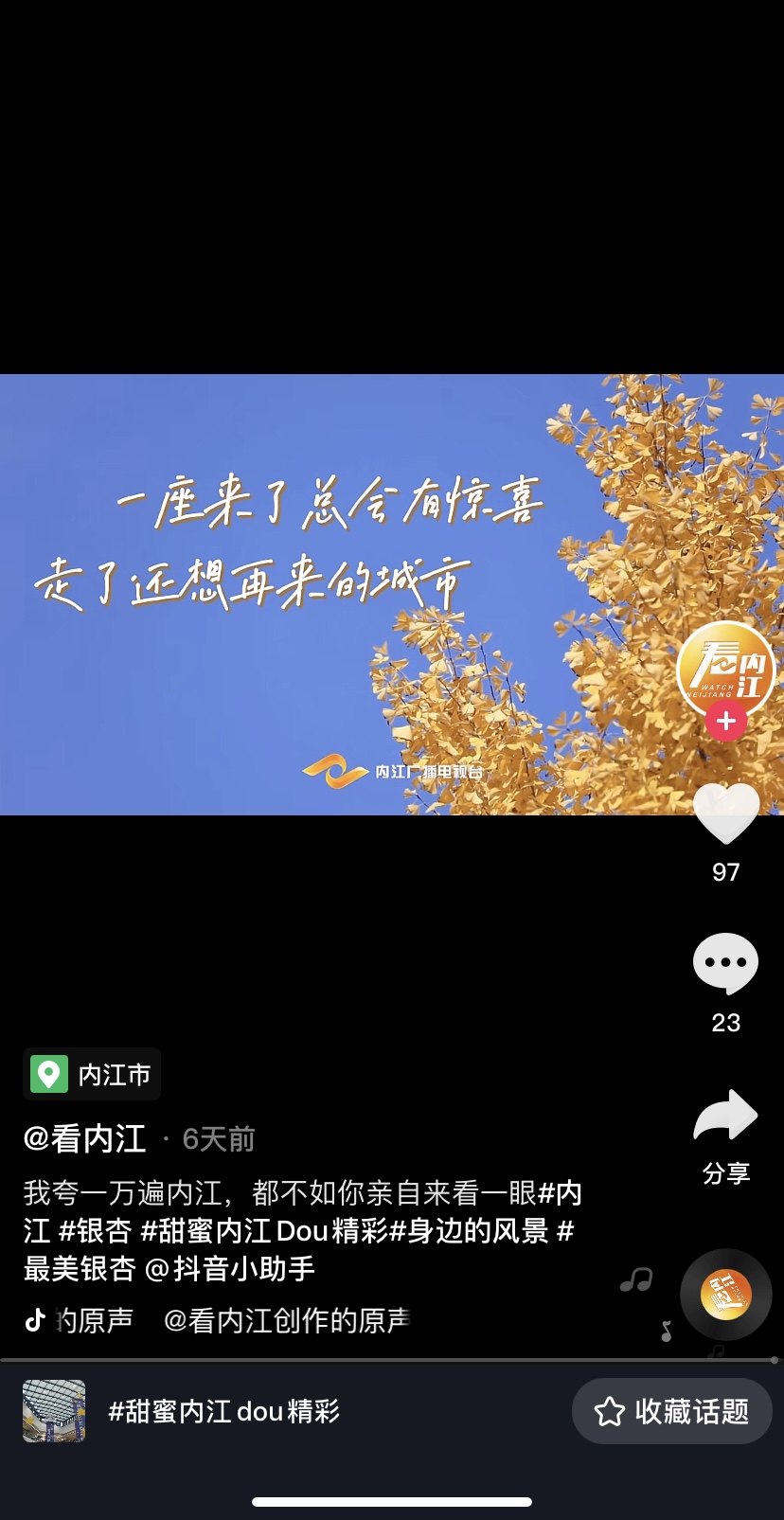Open the #银杏 hashtag
The height and width of the screenshot is (1520, 784).
coord(95,1230)
